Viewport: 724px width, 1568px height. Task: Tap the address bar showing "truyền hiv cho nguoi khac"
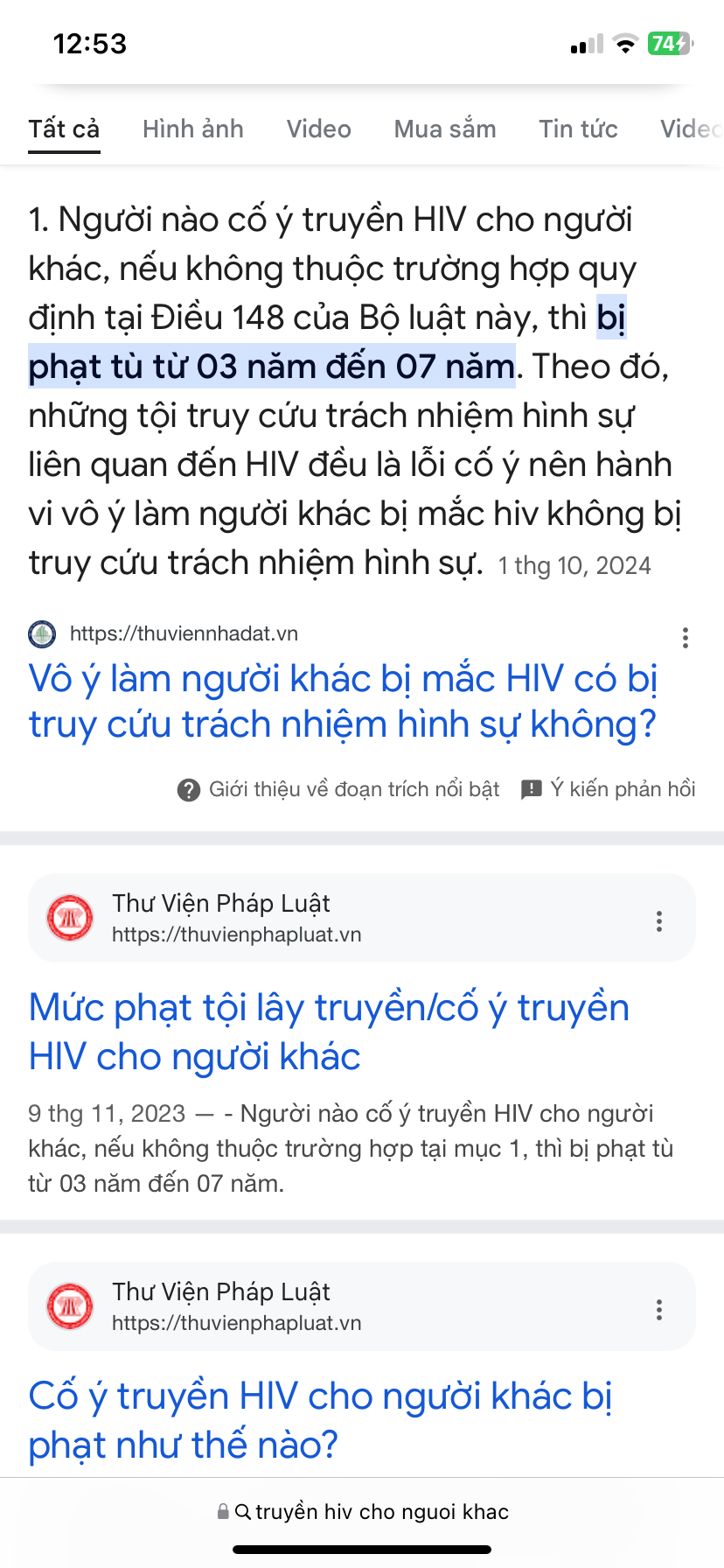click(x=363, y=1512)
